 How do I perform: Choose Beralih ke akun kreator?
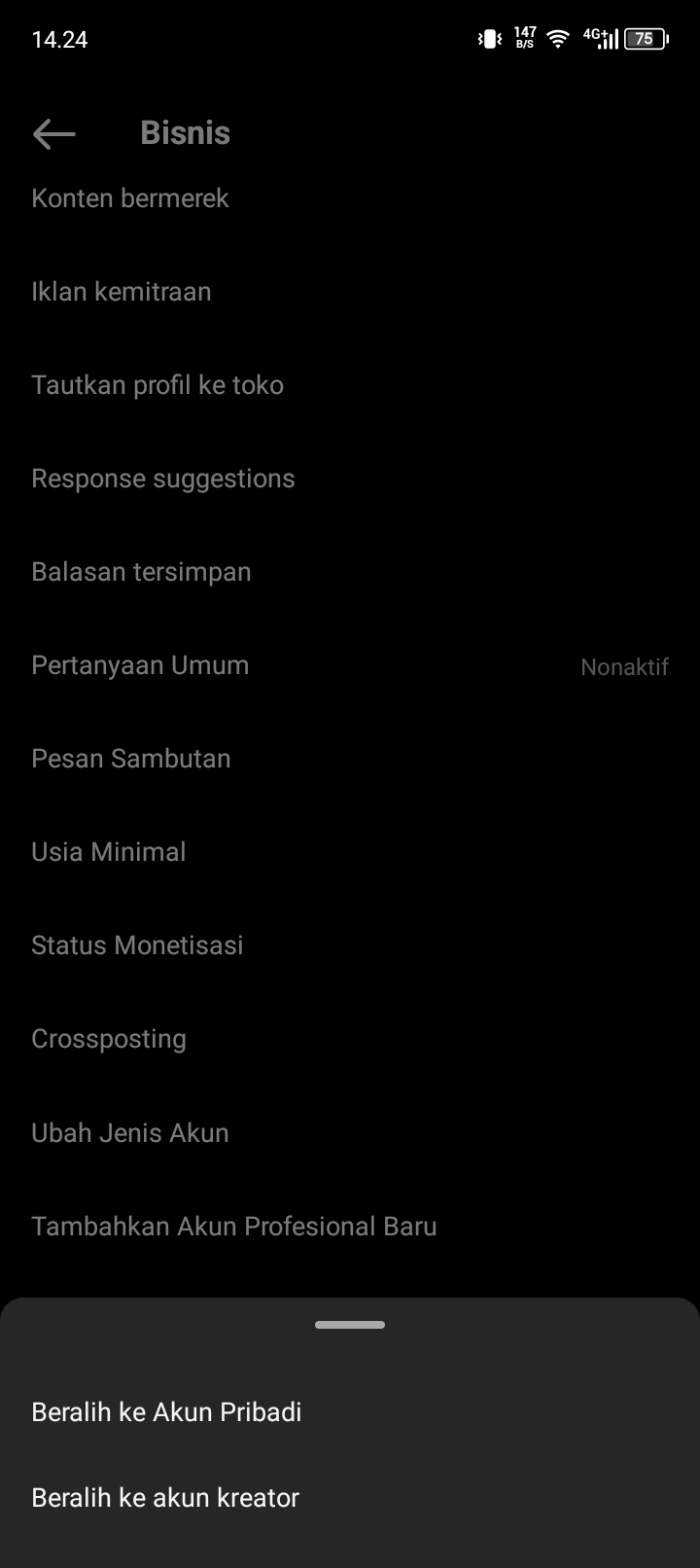coord(350,1497)
